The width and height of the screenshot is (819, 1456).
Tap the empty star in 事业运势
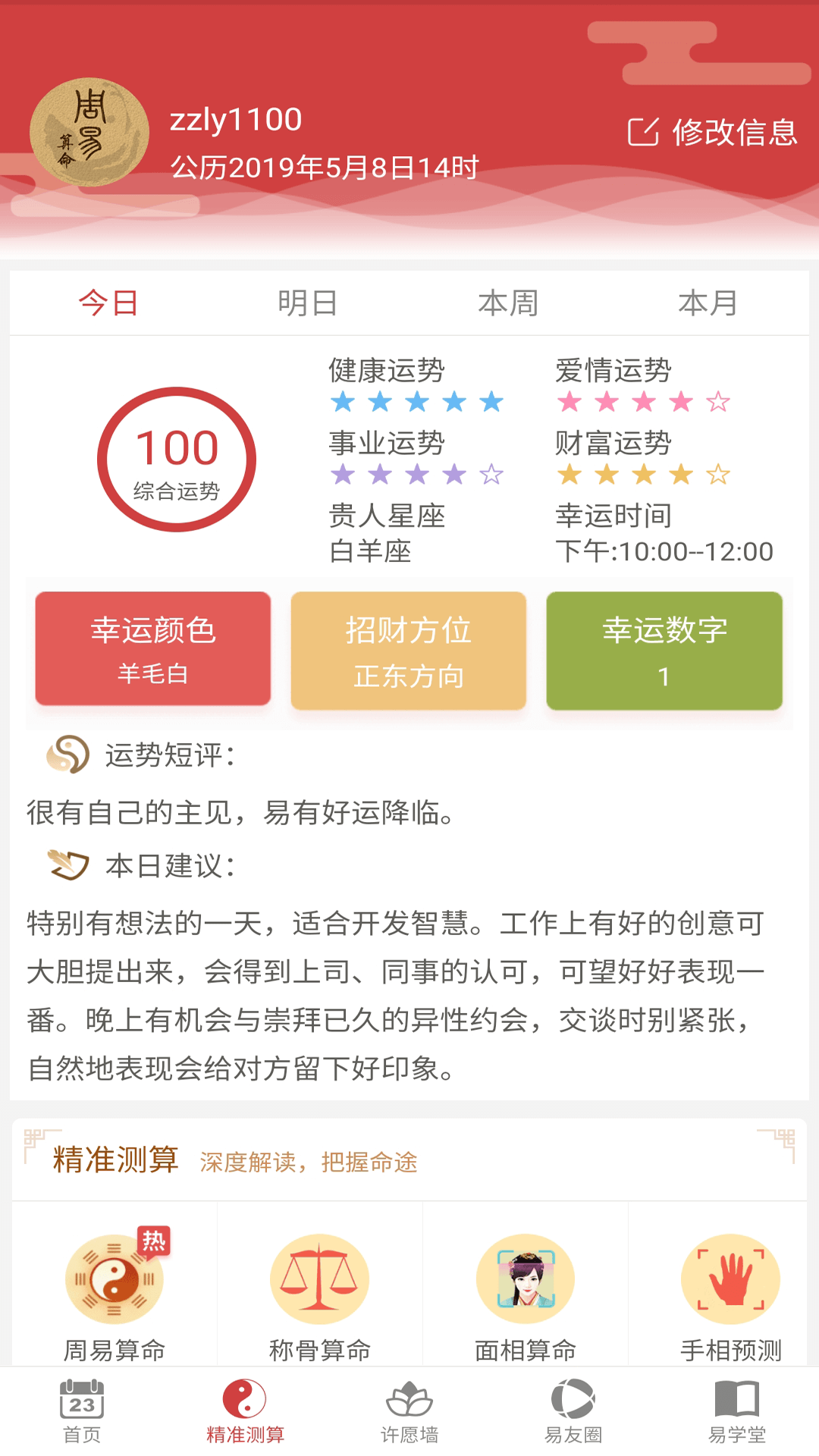pyautogui.click(x=491, y=475)
